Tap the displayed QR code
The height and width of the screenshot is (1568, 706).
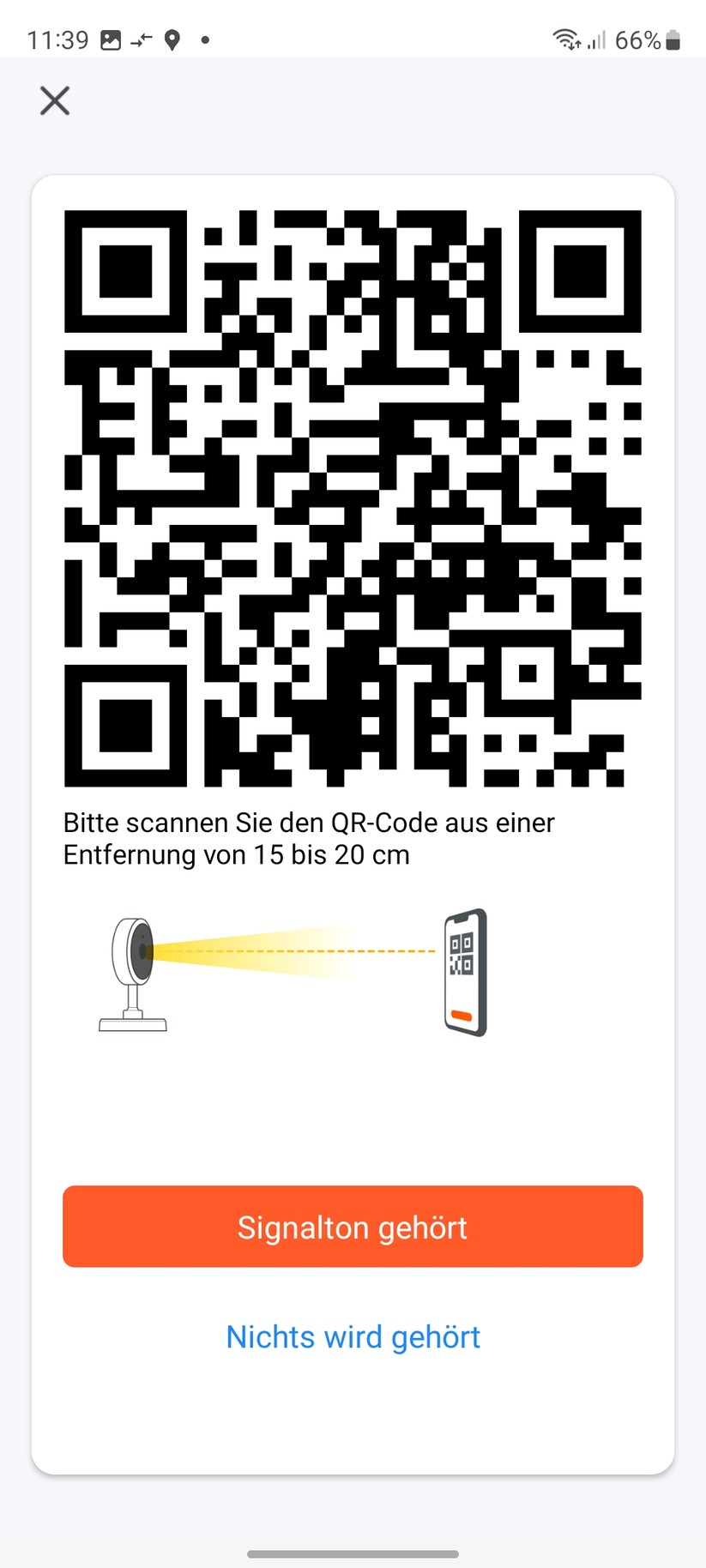352,500
